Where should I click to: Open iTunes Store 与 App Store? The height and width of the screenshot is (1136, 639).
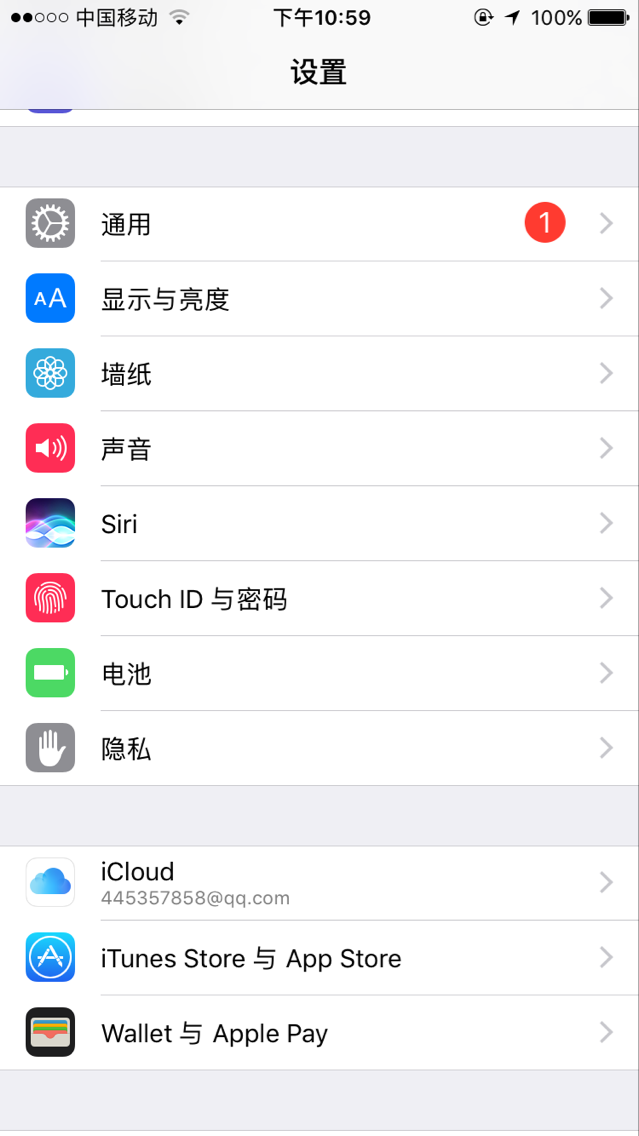320,958
